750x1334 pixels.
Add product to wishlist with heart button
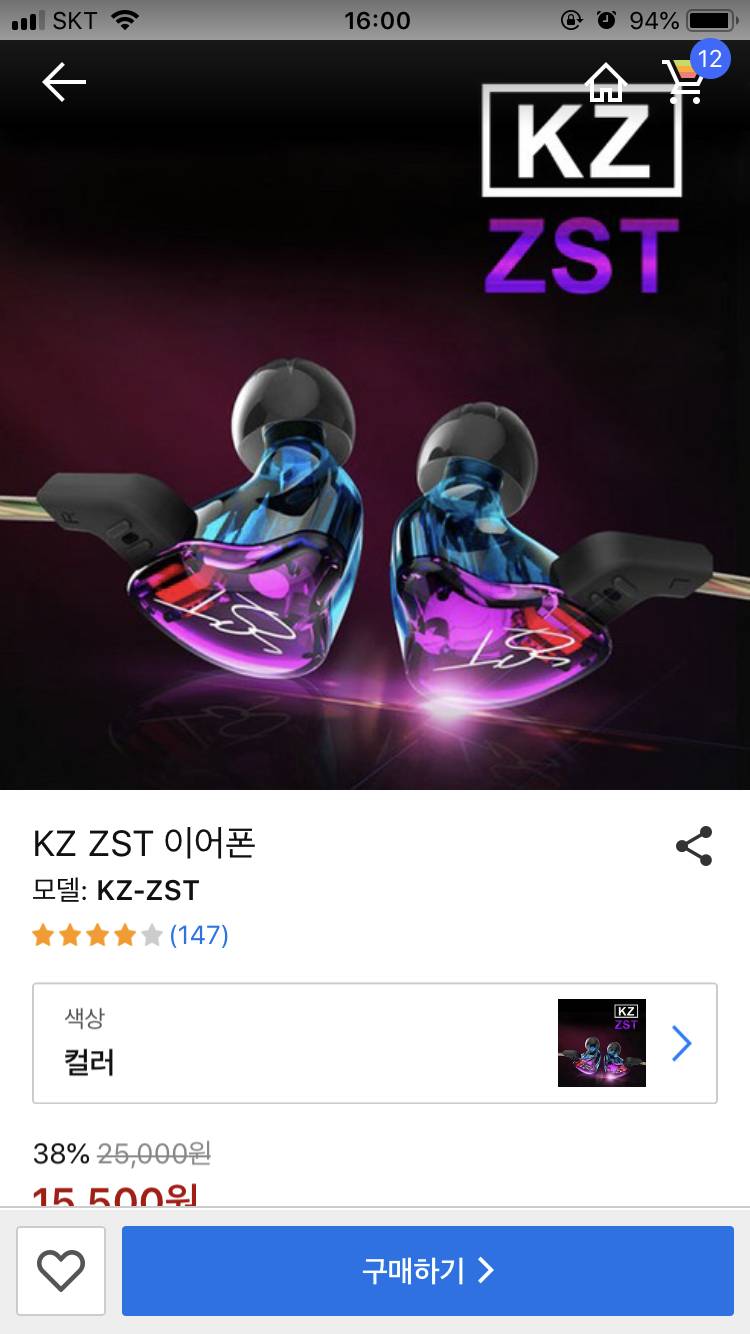[61, 1270]
